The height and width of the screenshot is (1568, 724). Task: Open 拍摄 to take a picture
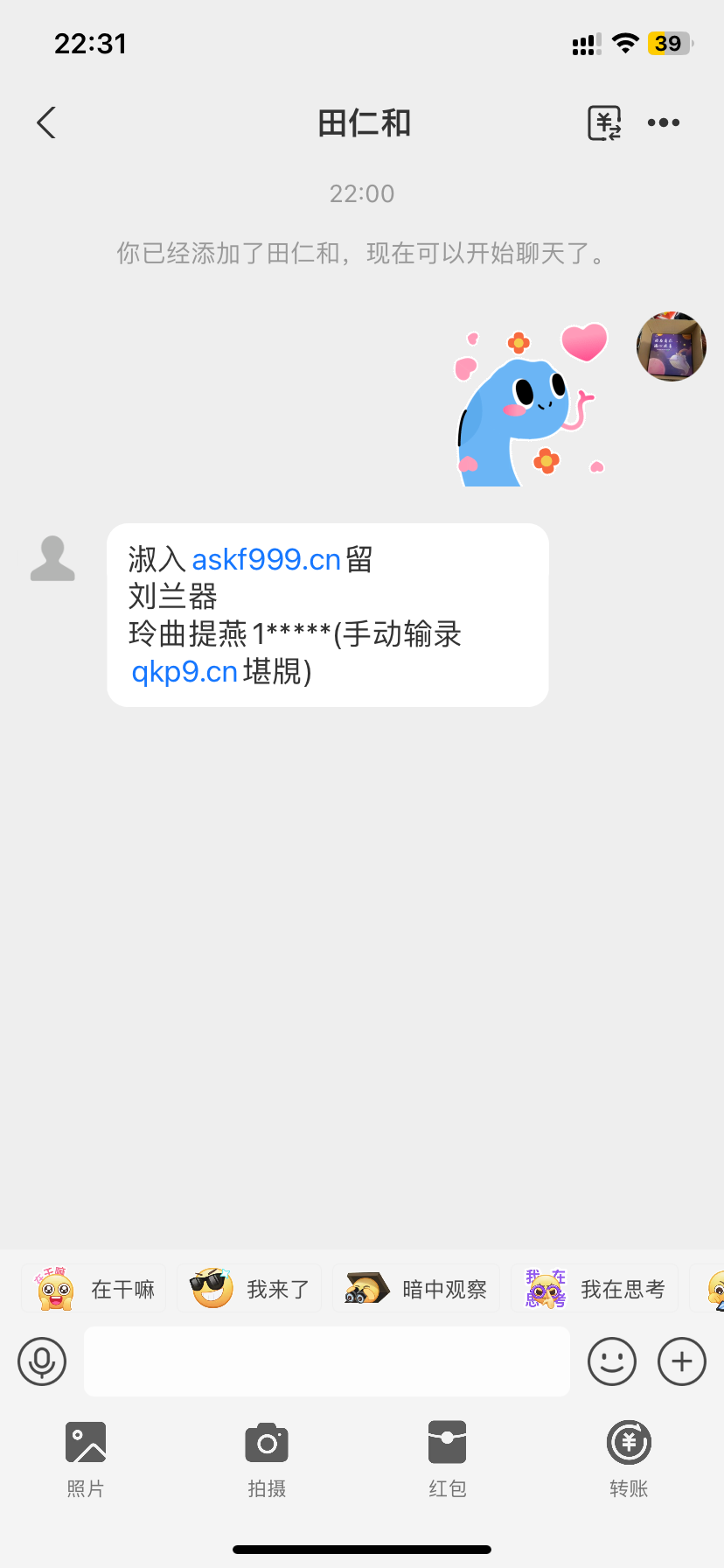point(267,1459)
